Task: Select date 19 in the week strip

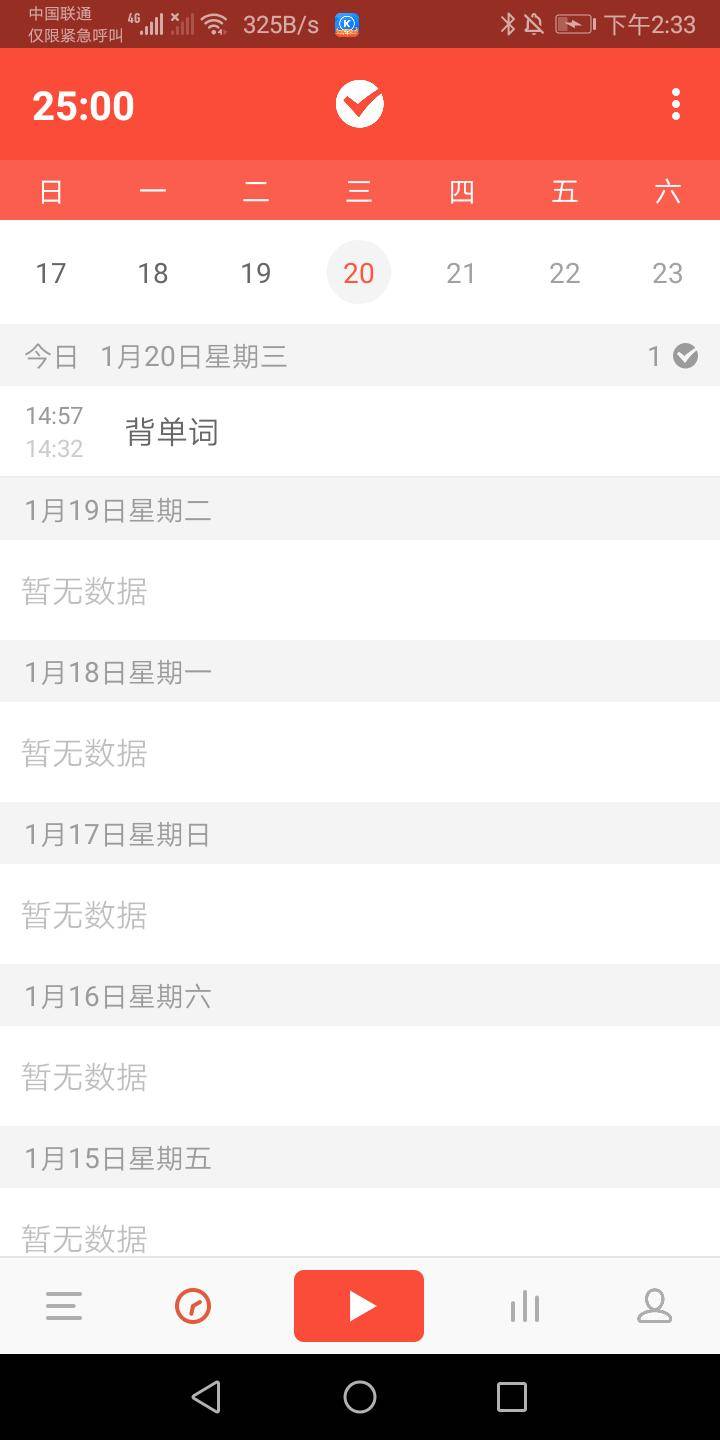Action: [256, 272]
